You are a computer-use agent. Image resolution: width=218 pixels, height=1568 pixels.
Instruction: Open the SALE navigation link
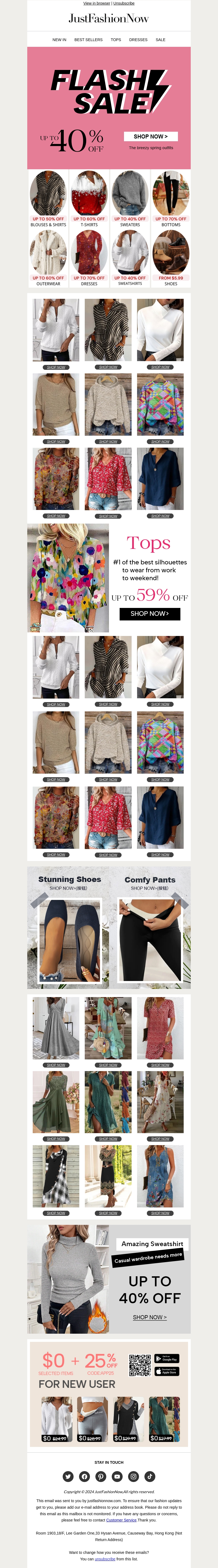pyautogui.click(x=160, y=39)
